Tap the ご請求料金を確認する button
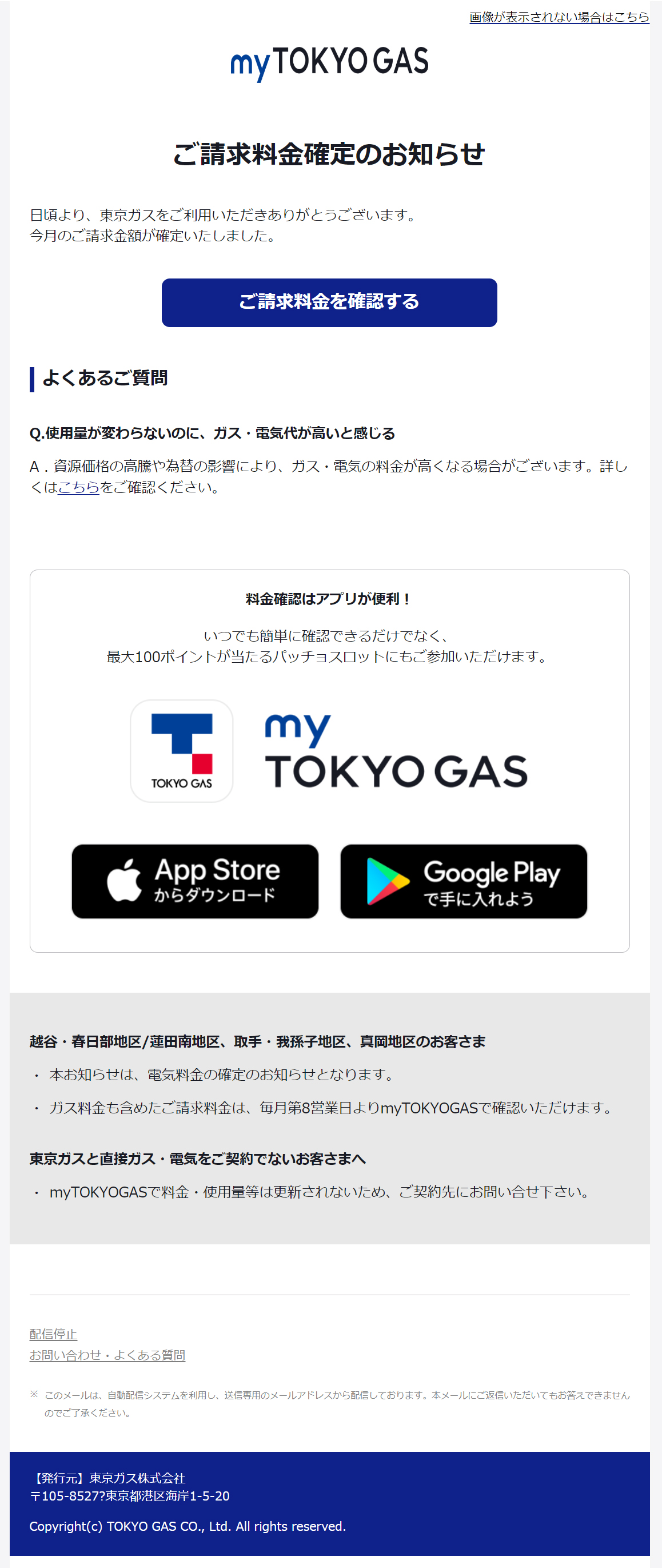Screen dimensions: 662x1568 point(329,303)
